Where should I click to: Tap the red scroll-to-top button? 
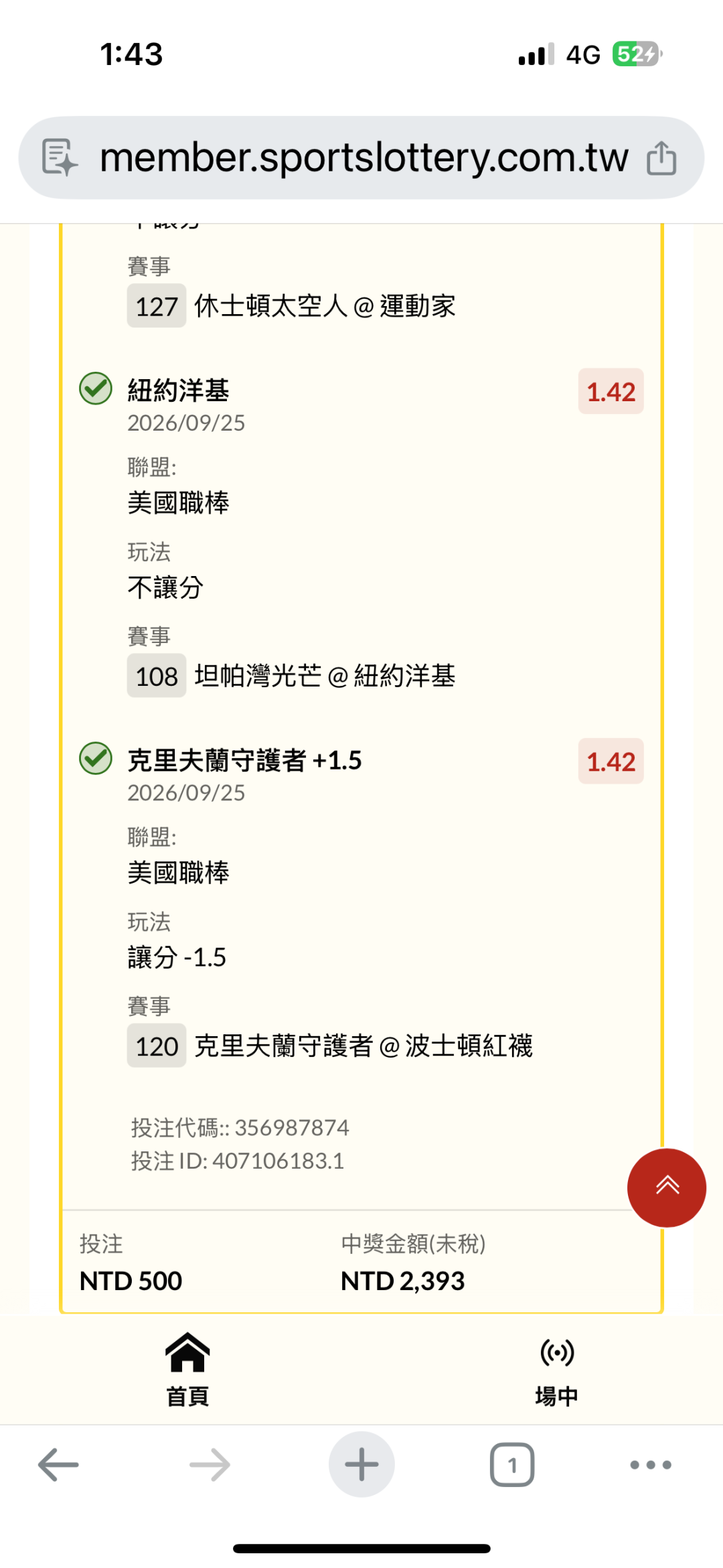(666, 1188)
